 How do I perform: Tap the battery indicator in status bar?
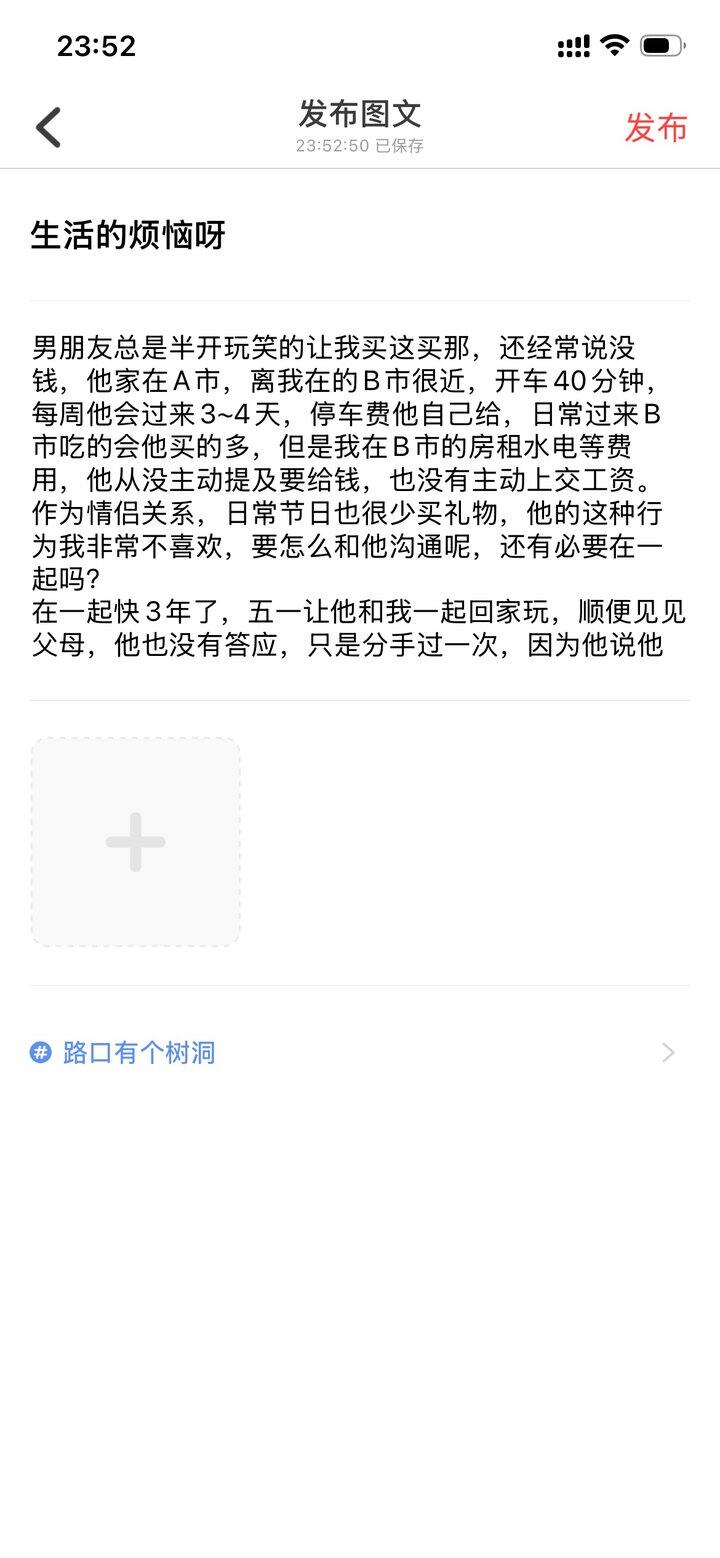(x=663, y=45)
